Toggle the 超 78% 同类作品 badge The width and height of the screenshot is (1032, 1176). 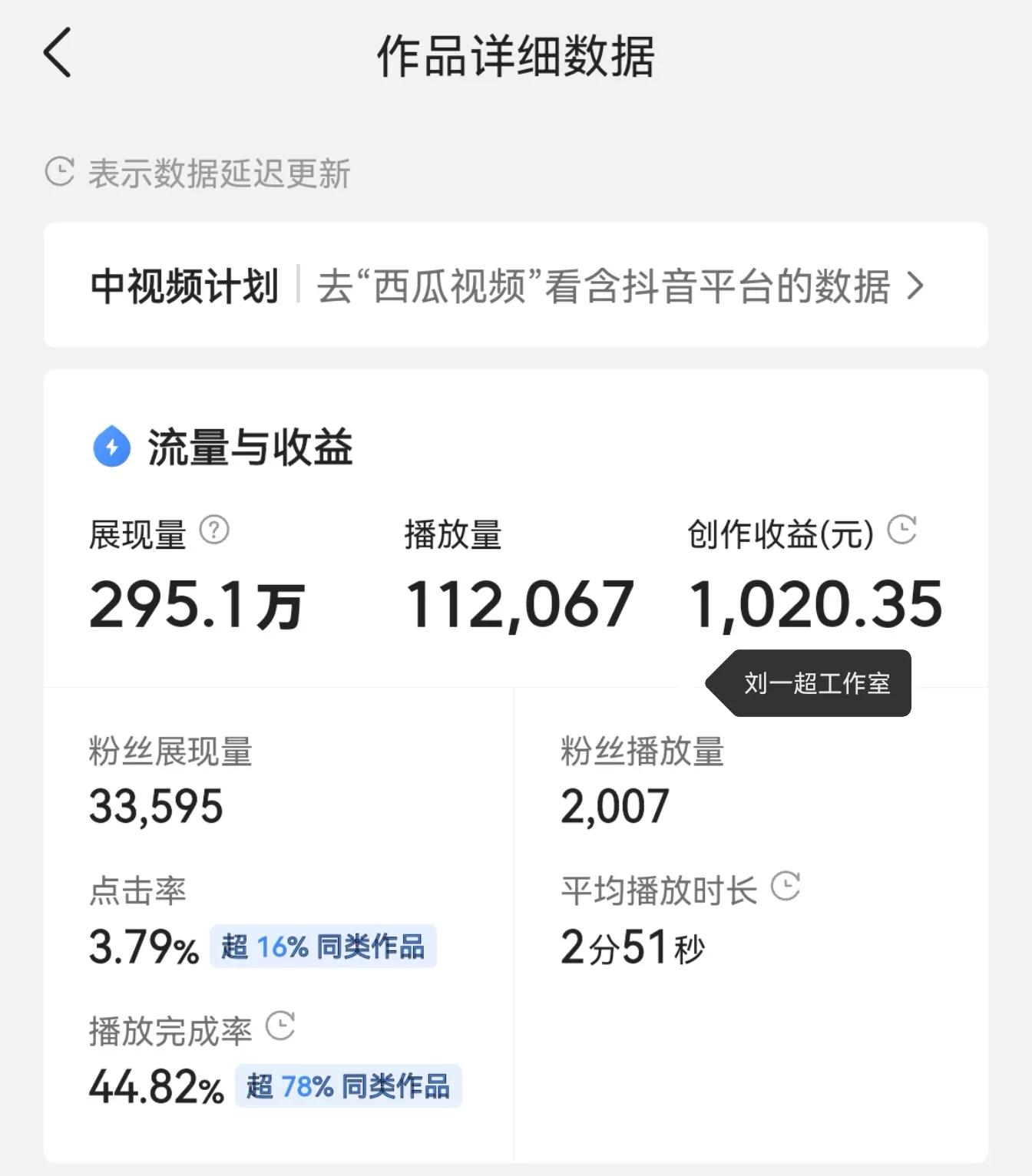tap(348, 1085)
